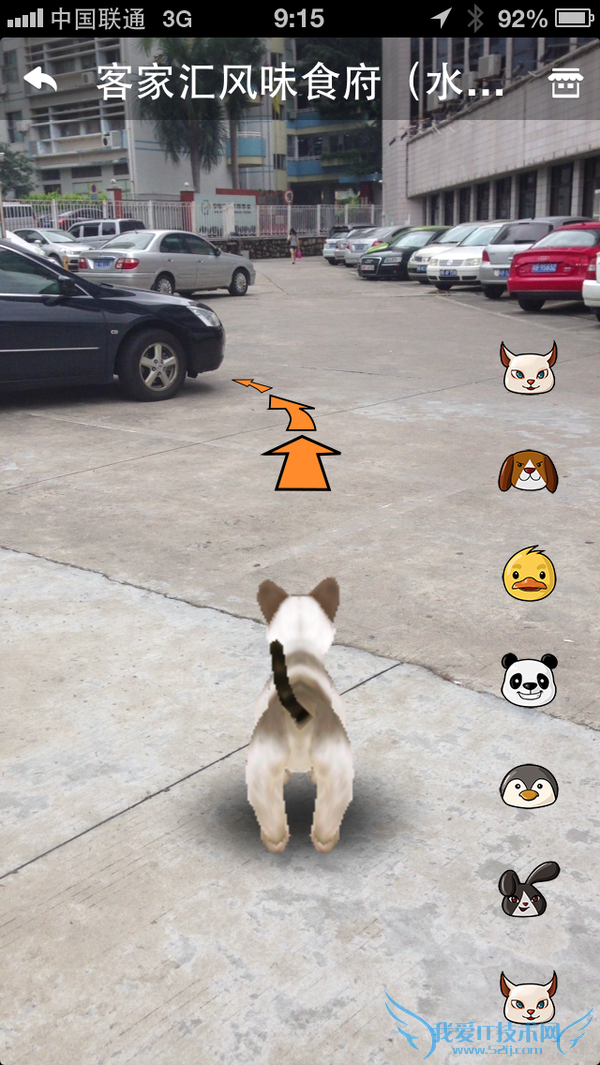Switch to the panda guide avatar
This screenshot has height=1065, width=600.
pyautogui.click(x=529, y=680)
